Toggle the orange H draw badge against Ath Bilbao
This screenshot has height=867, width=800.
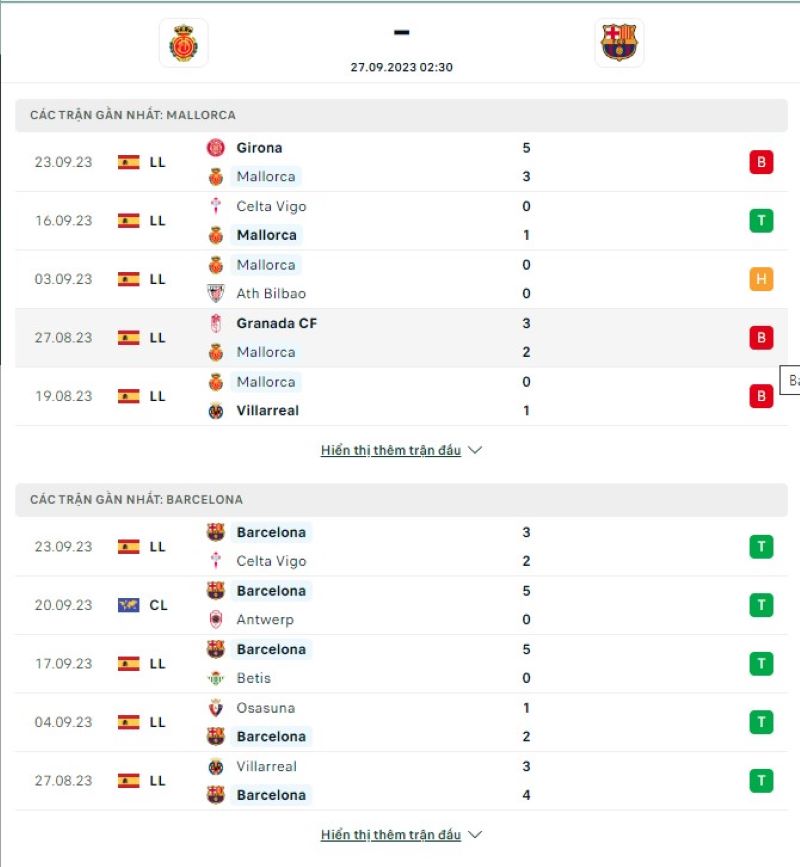pos(761,279)
